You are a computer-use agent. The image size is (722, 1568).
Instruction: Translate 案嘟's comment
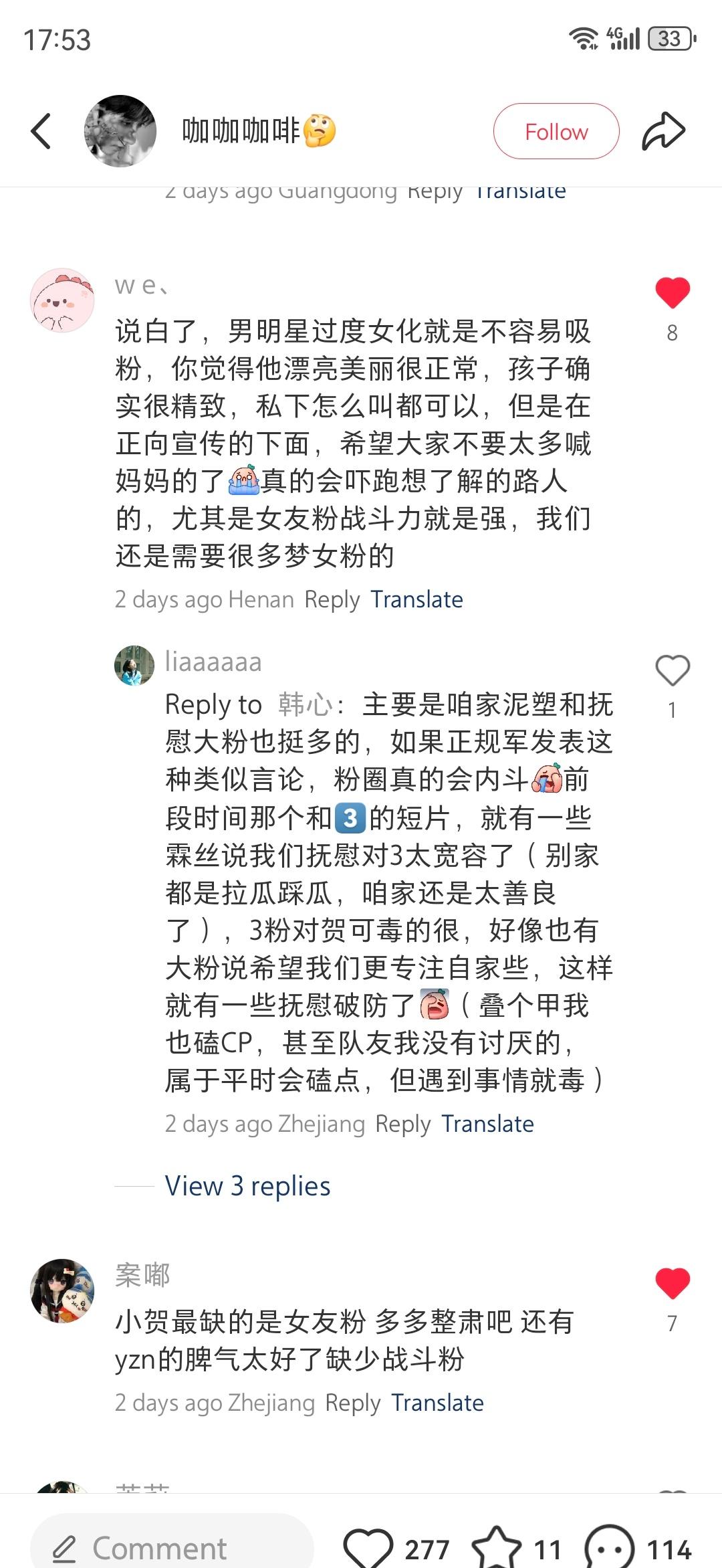438,1403
